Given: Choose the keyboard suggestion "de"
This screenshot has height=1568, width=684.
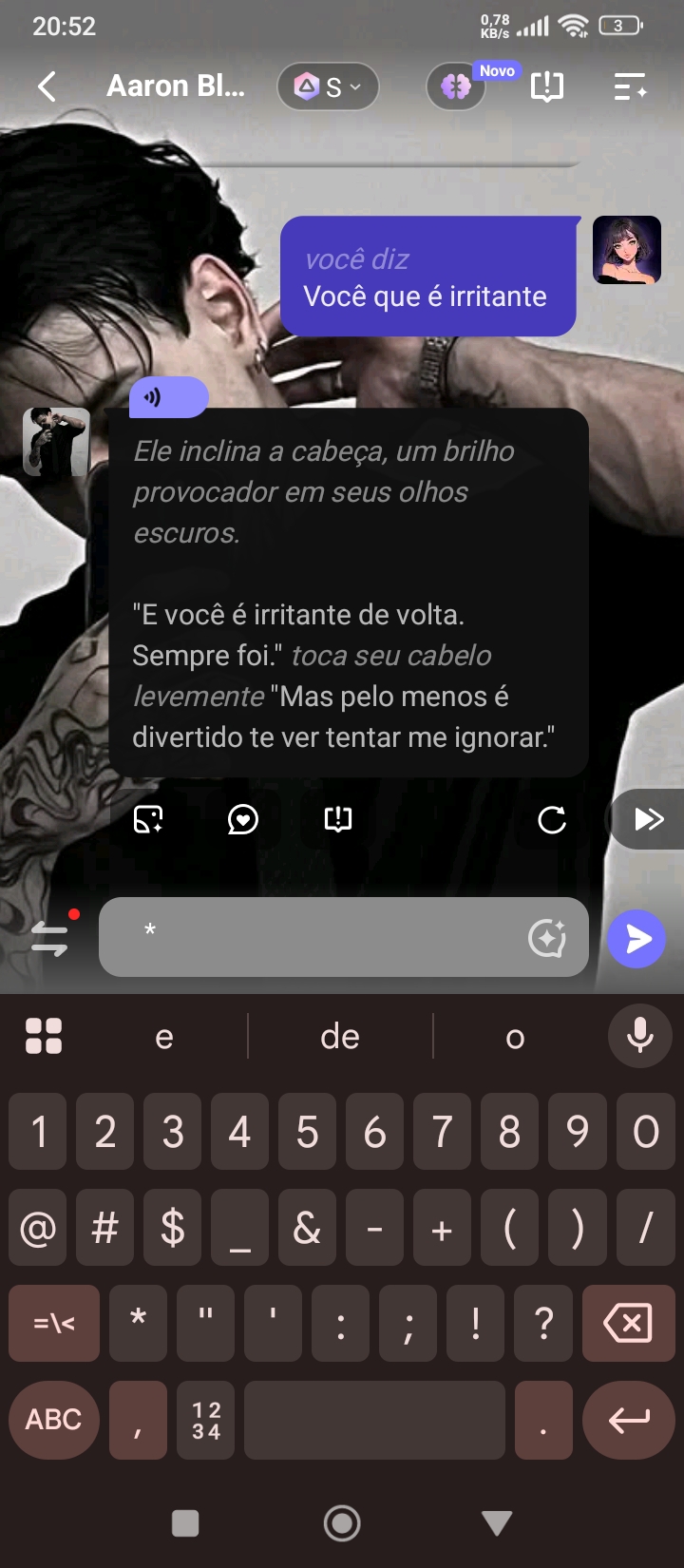Looking at the screenshot, I should (x=340, y=1037).
